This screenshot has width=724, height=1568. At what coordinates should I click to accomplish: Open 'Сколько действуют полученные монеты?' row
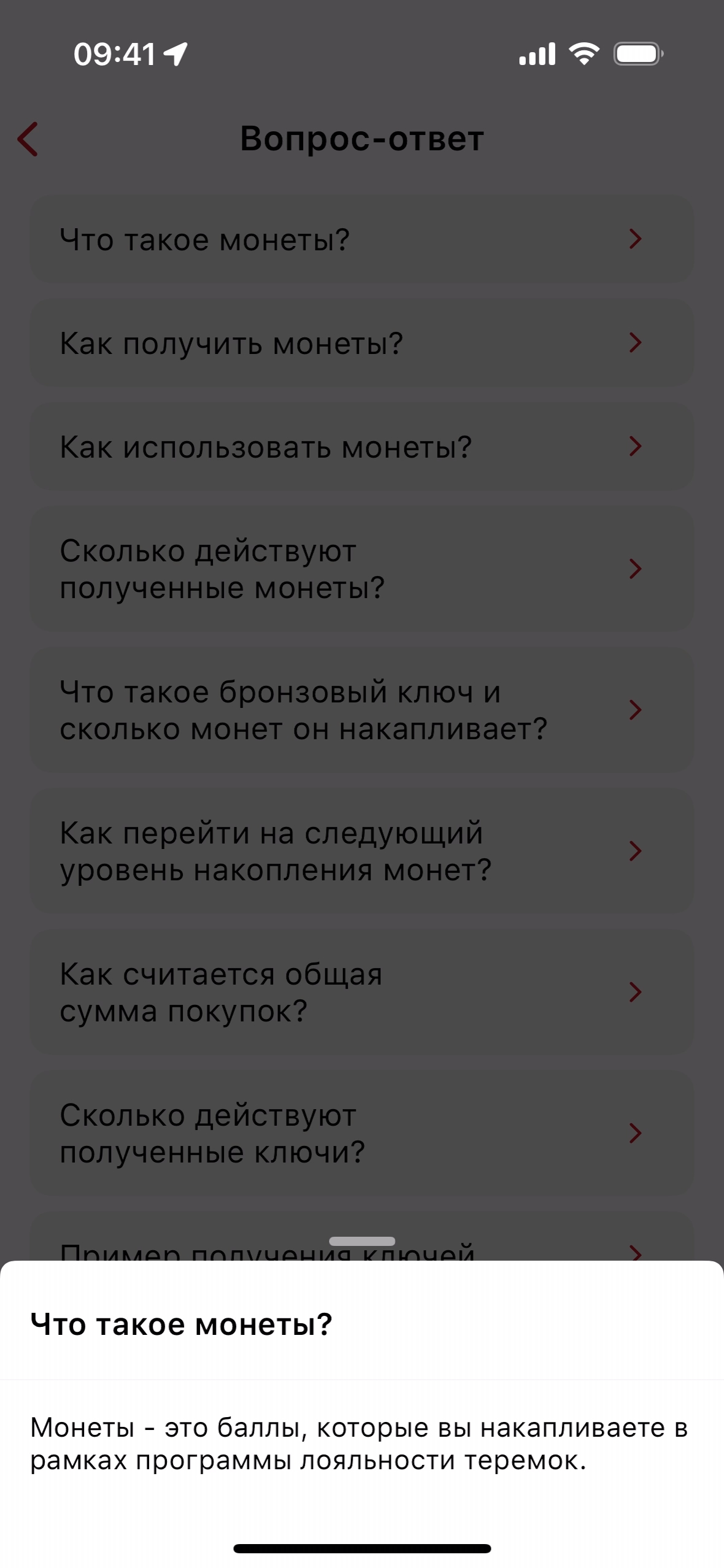361,569
